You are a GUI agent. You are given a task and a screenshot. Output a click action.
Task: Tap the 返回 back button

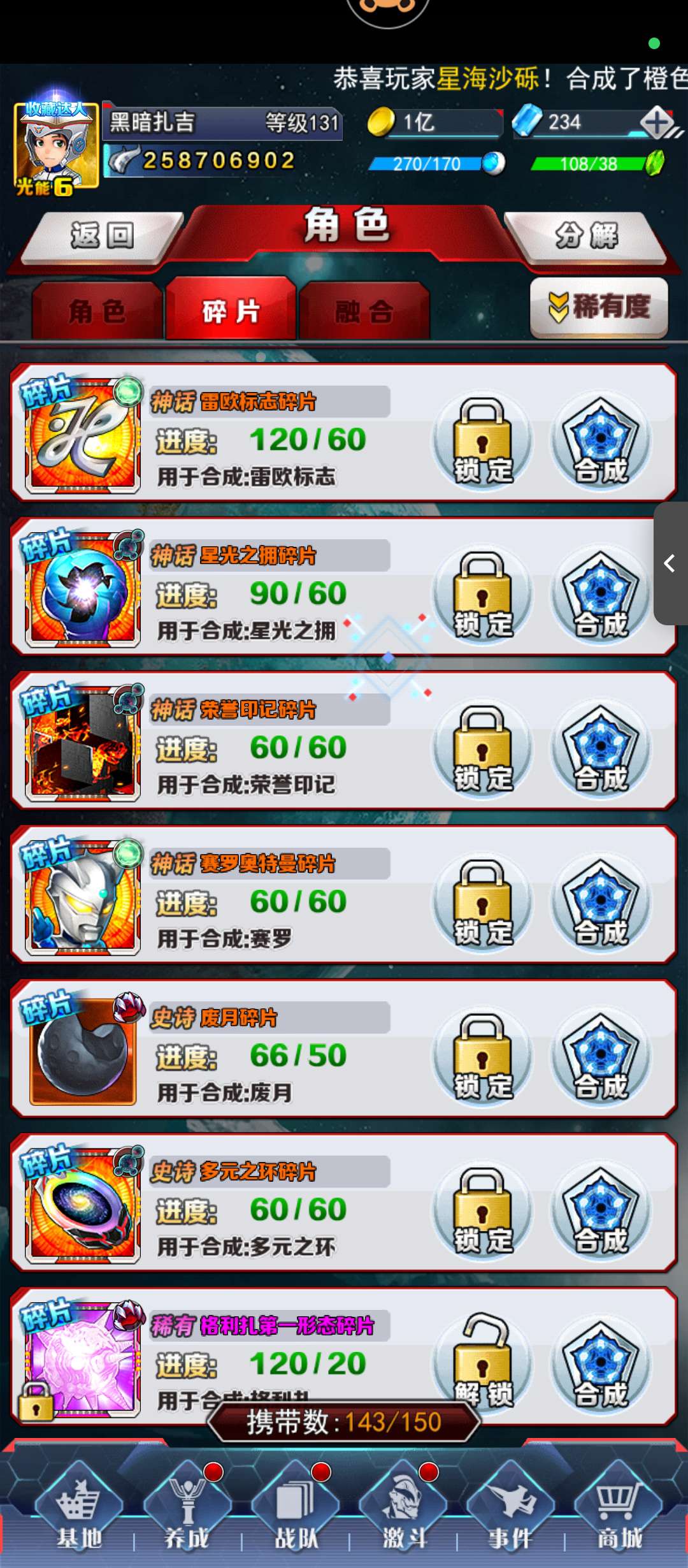point(102,236)
